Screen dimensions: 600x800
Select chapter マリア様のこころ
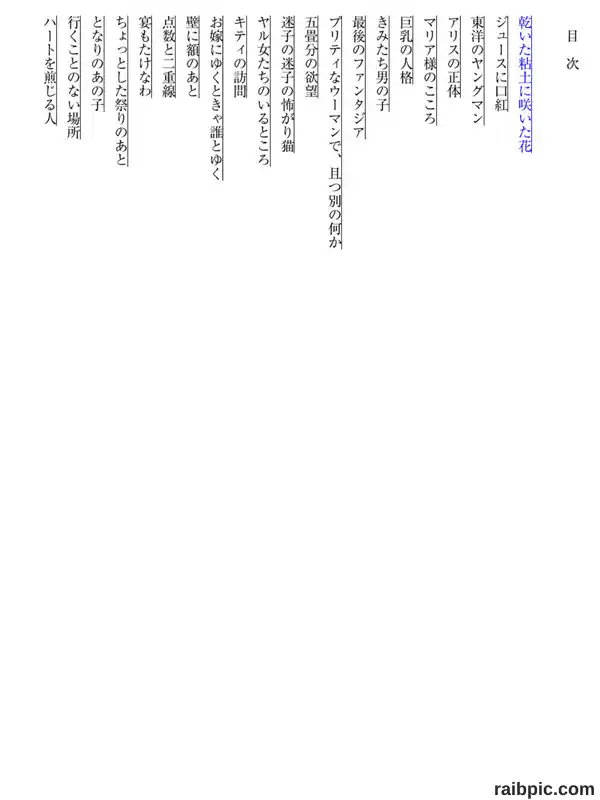430,70
